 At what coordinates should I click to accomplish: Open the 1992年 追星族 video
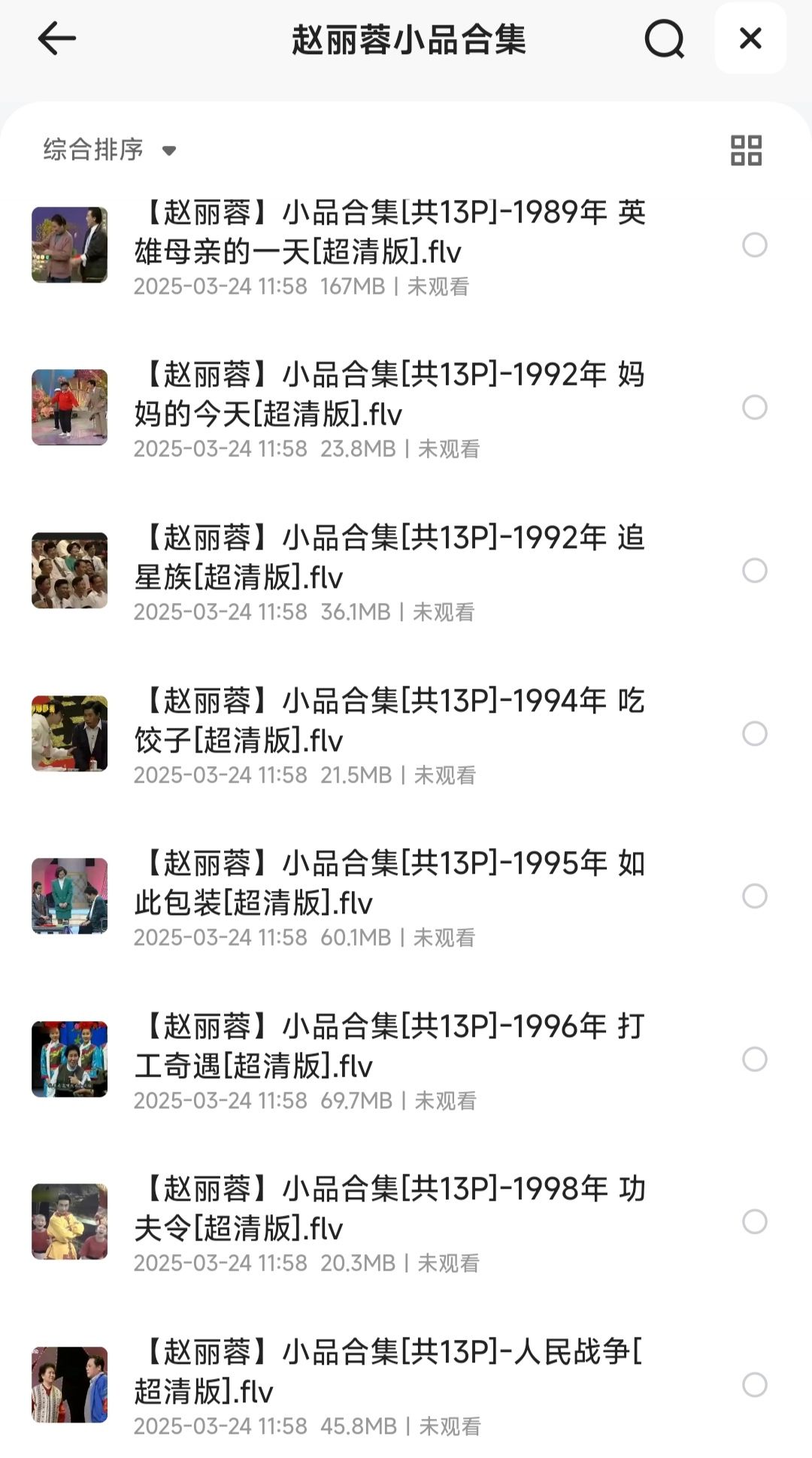click(x=389, y=558)
